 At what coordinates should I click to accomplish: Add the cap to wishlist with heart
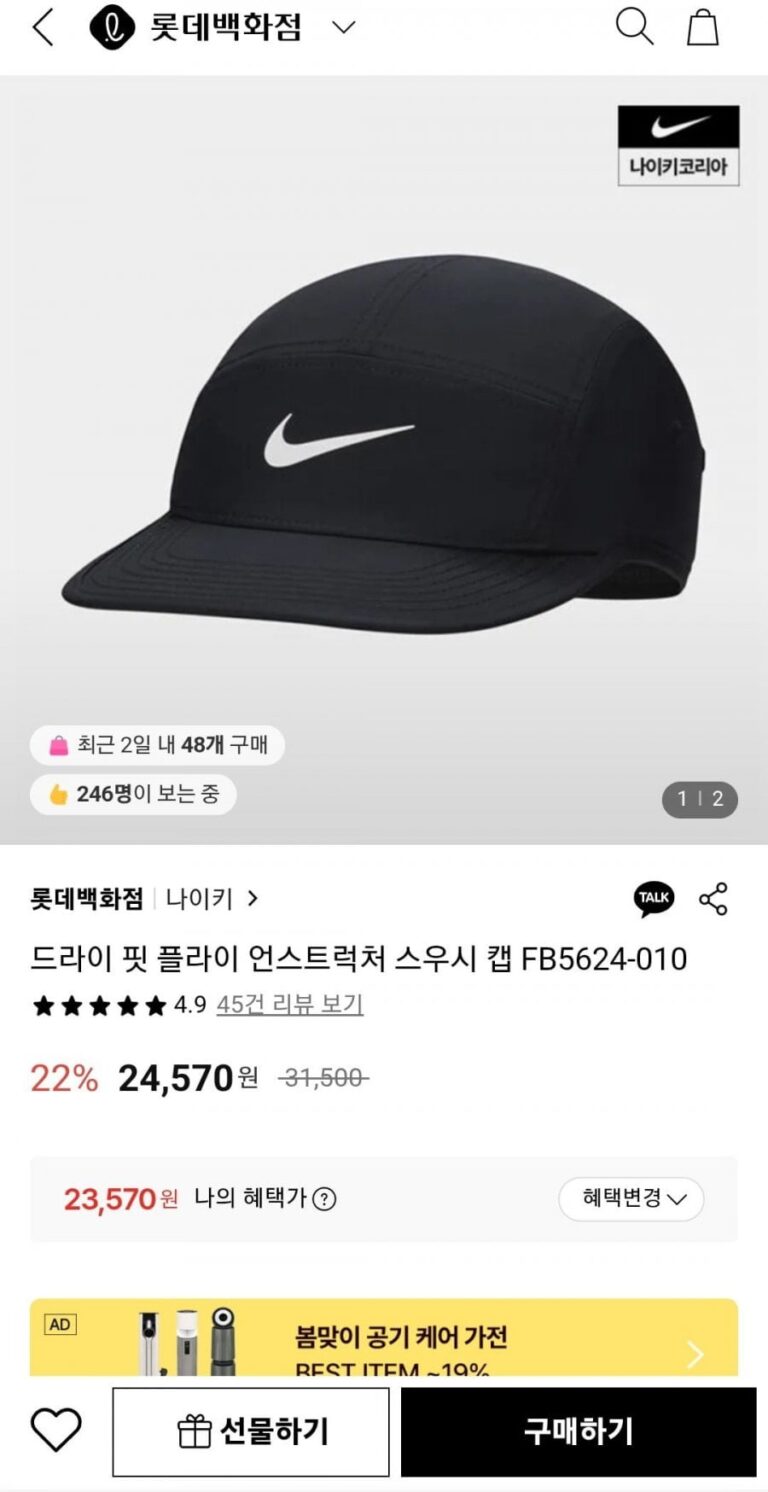pyautogui.click(x=56, y=1431)
